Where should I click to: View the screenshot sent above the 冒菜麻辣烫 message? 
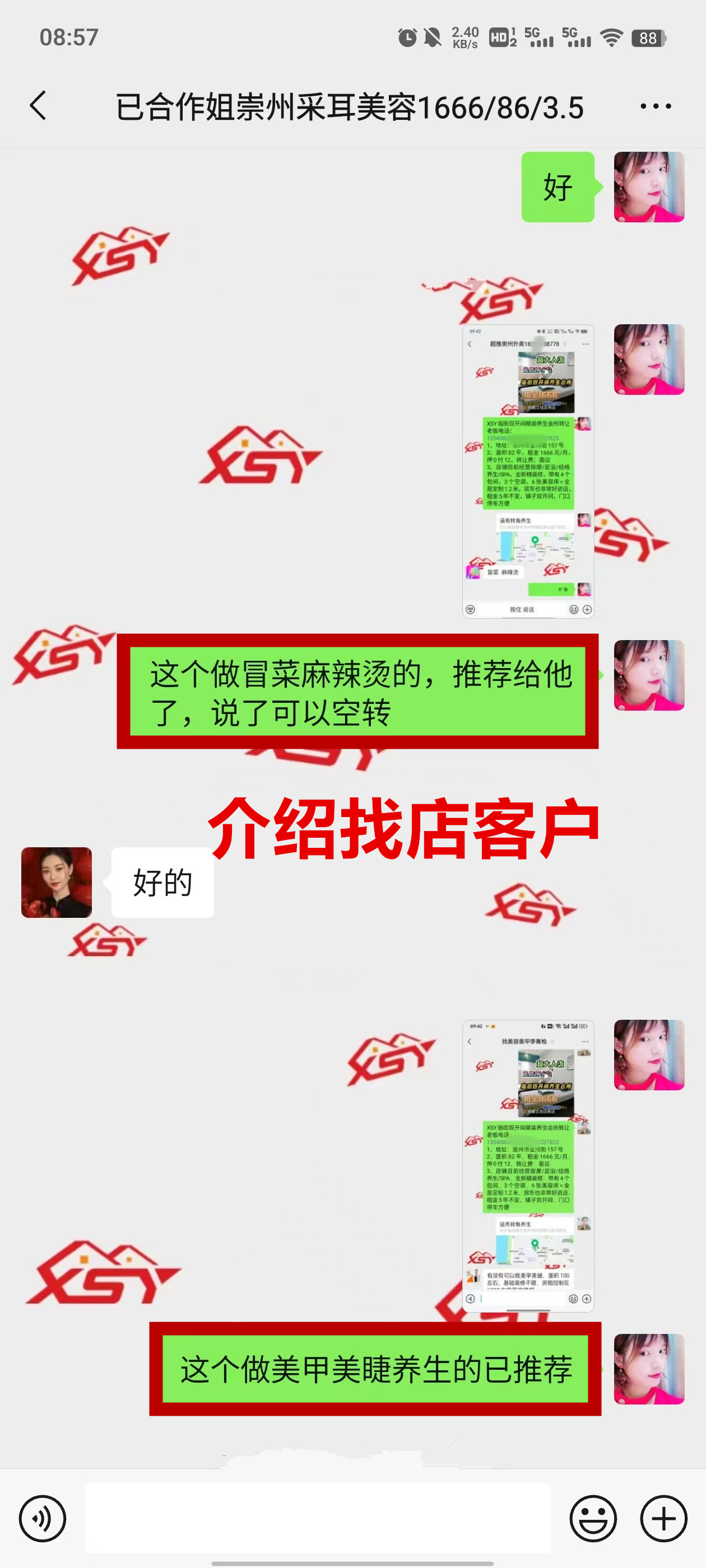pos(527,471)
